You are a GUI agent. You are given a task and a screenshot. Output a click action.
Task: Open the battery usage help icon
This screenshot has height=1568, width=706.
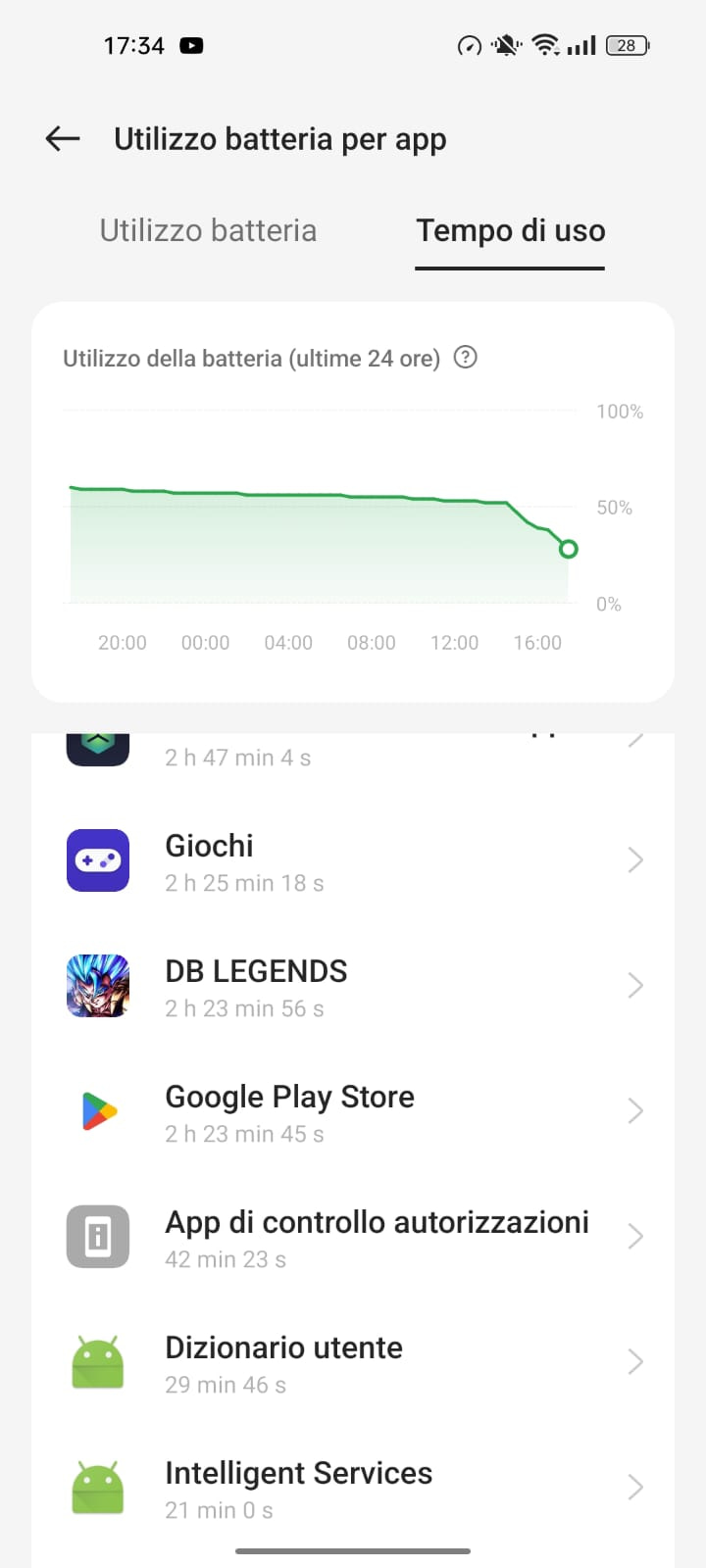click(x=466, y=358)
